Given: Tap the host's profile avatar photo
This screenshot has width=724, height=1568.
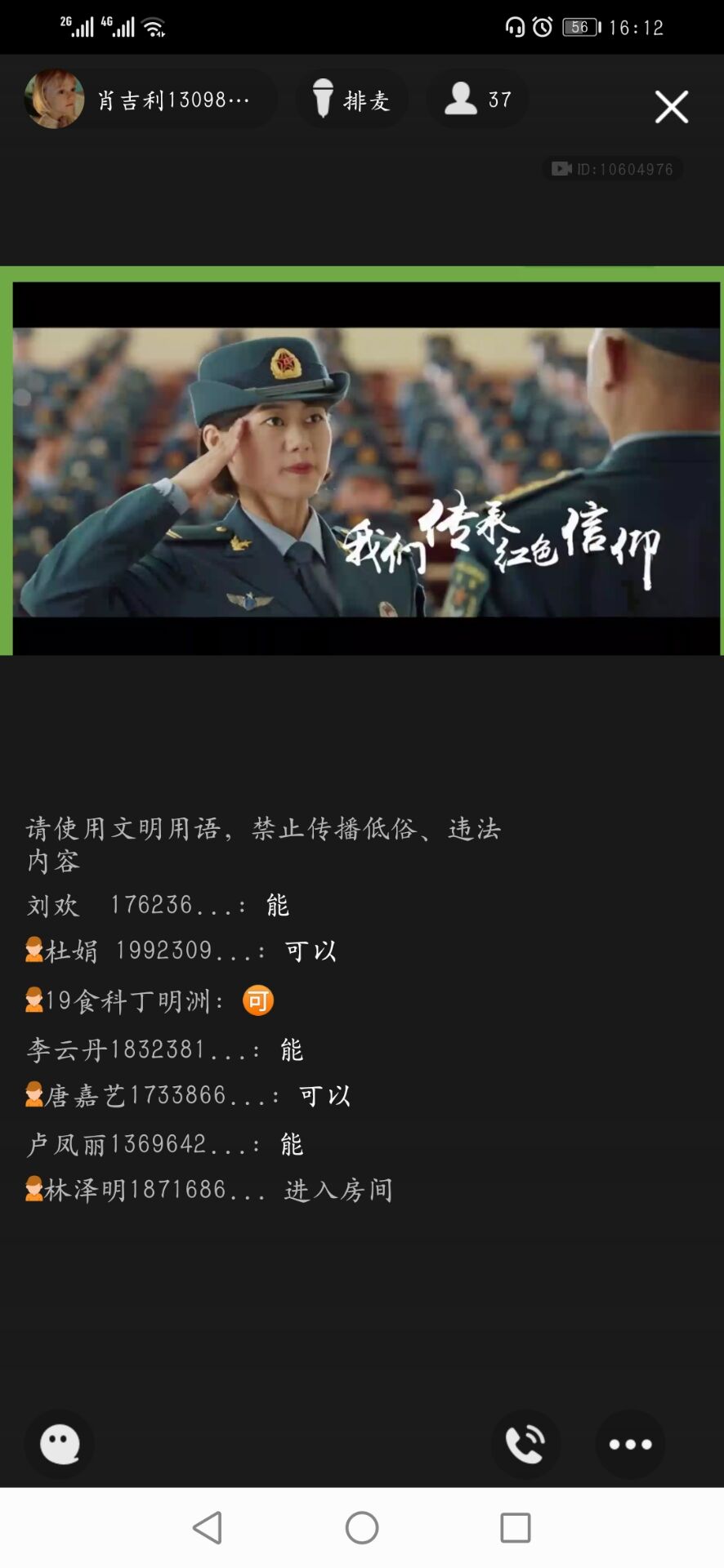Looking at the screenshot, I should click(54, 98).
